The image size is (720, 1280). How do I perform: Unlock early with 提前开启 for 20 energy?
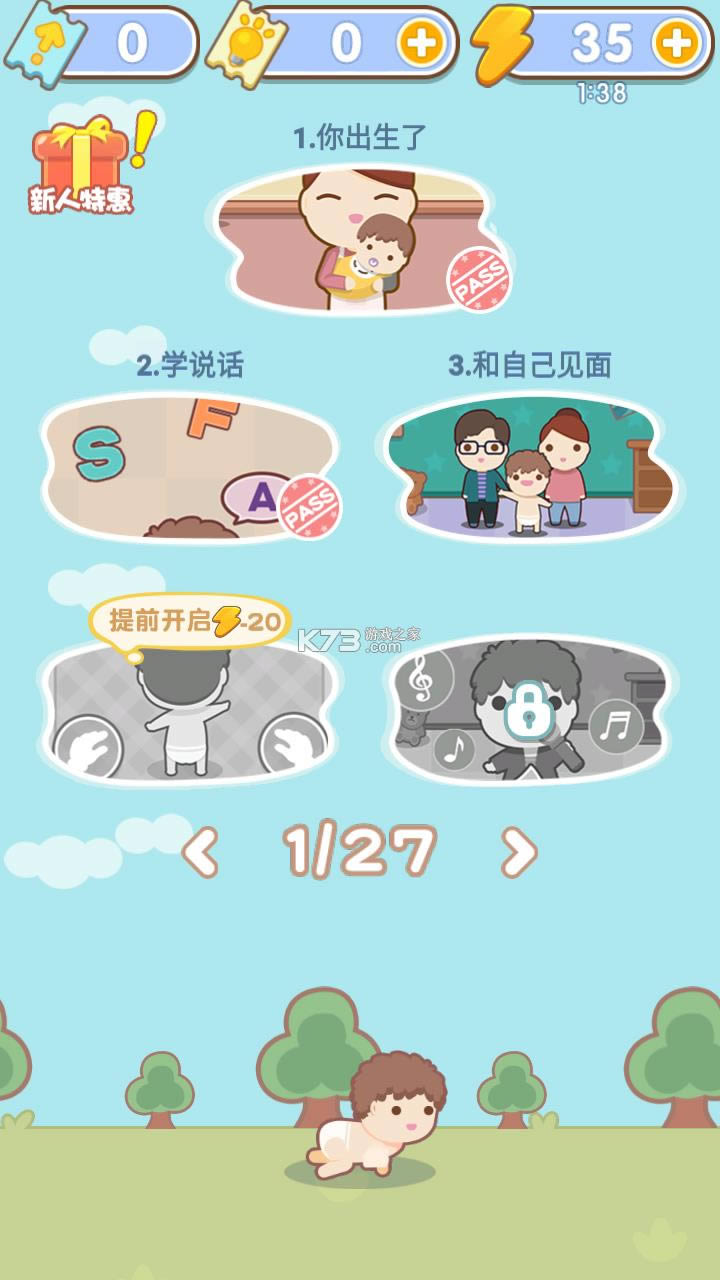(x=190, y=621)
